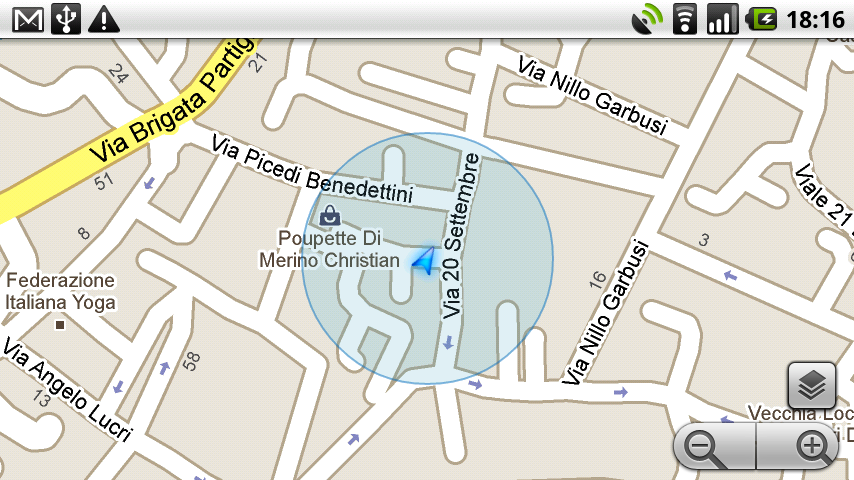Image resolution: width=854 pixels, height=480 pixels.
Task: Open the map layers button
Action: [812, 385]
